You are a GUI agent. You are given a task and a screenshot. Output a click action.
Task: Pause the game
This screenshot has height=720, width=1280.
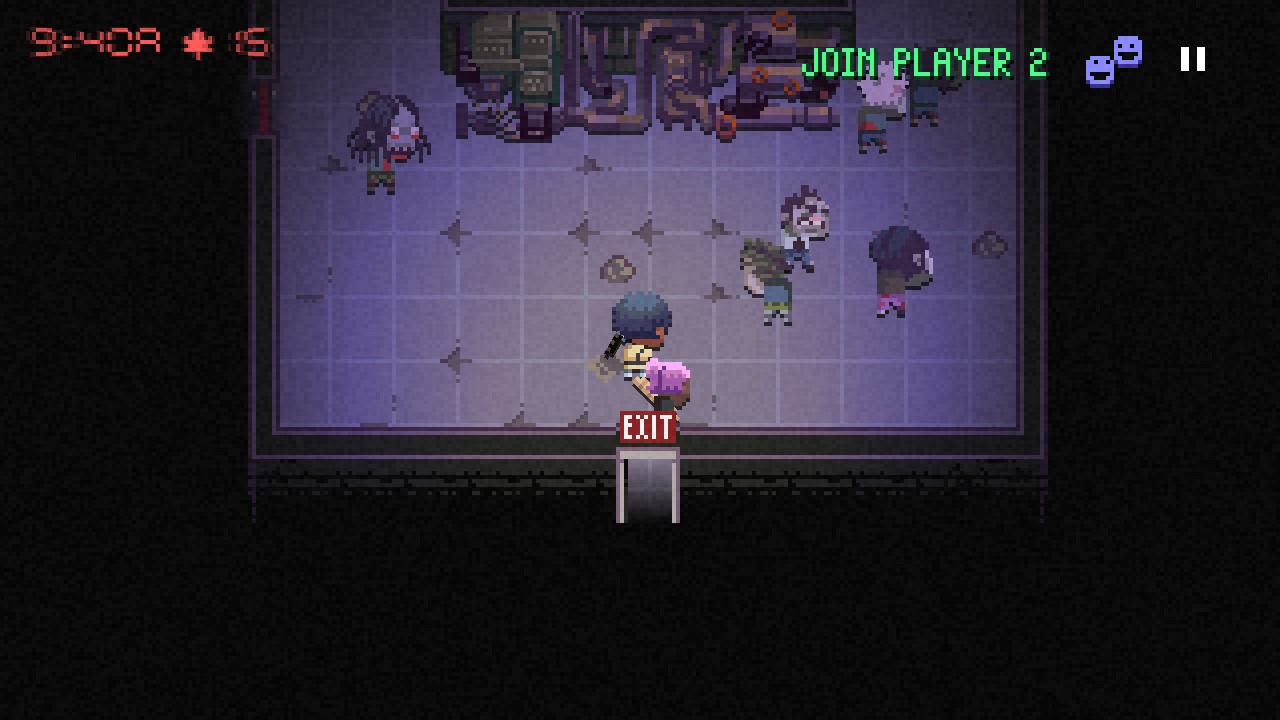point(1192,59)
